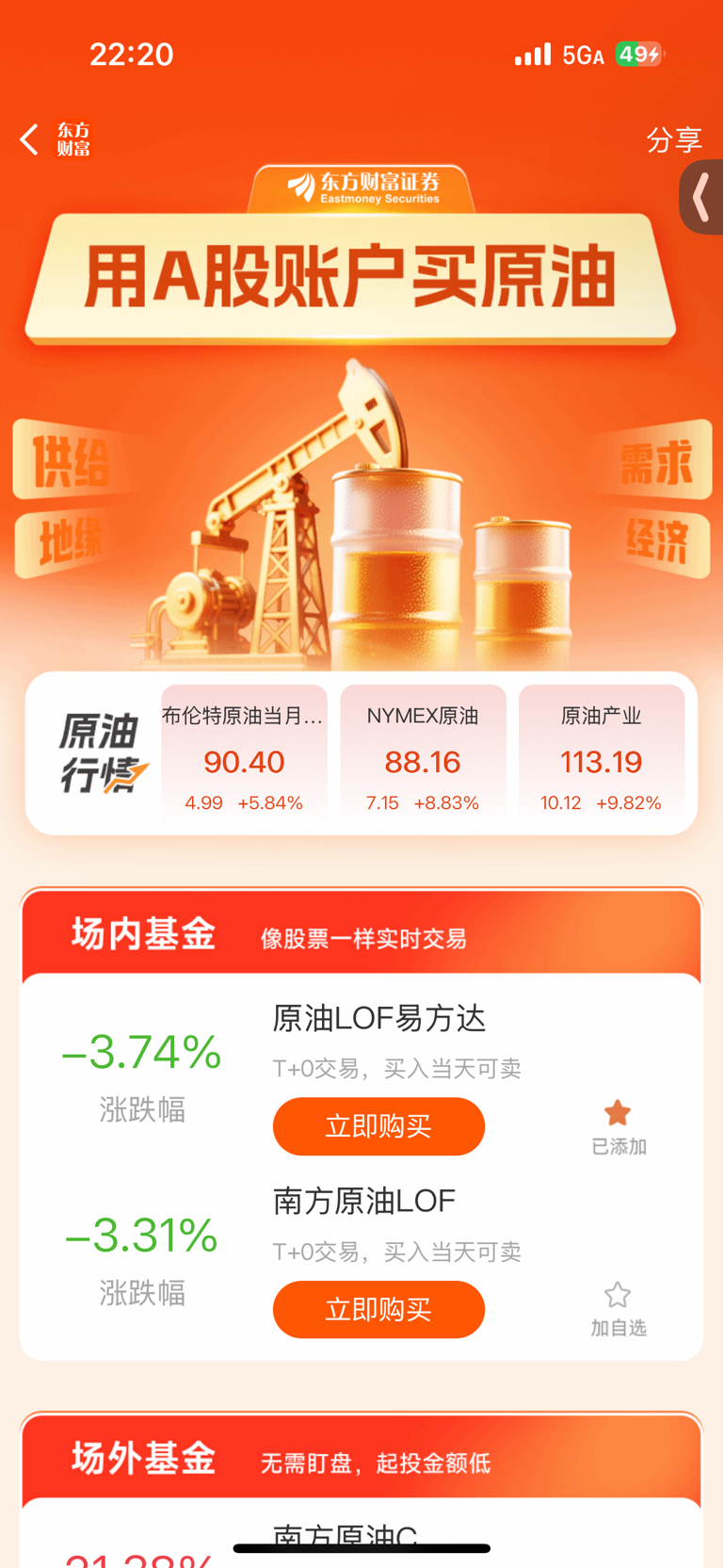Add 南方原油LOF with 加自选 star

619,1309
